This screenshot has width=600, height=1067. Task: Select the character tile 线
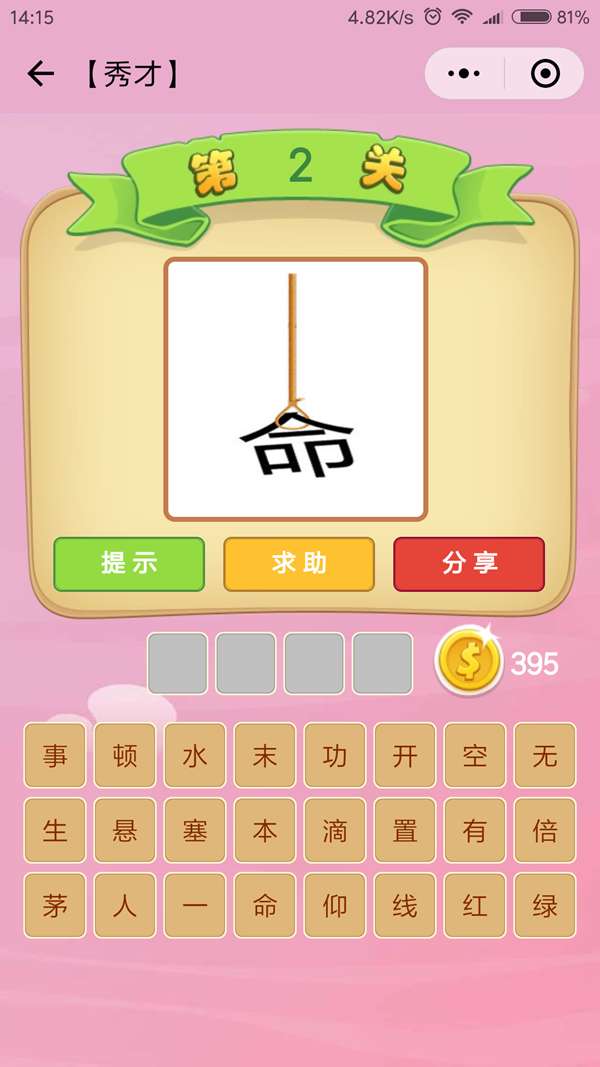click(405, 906)
